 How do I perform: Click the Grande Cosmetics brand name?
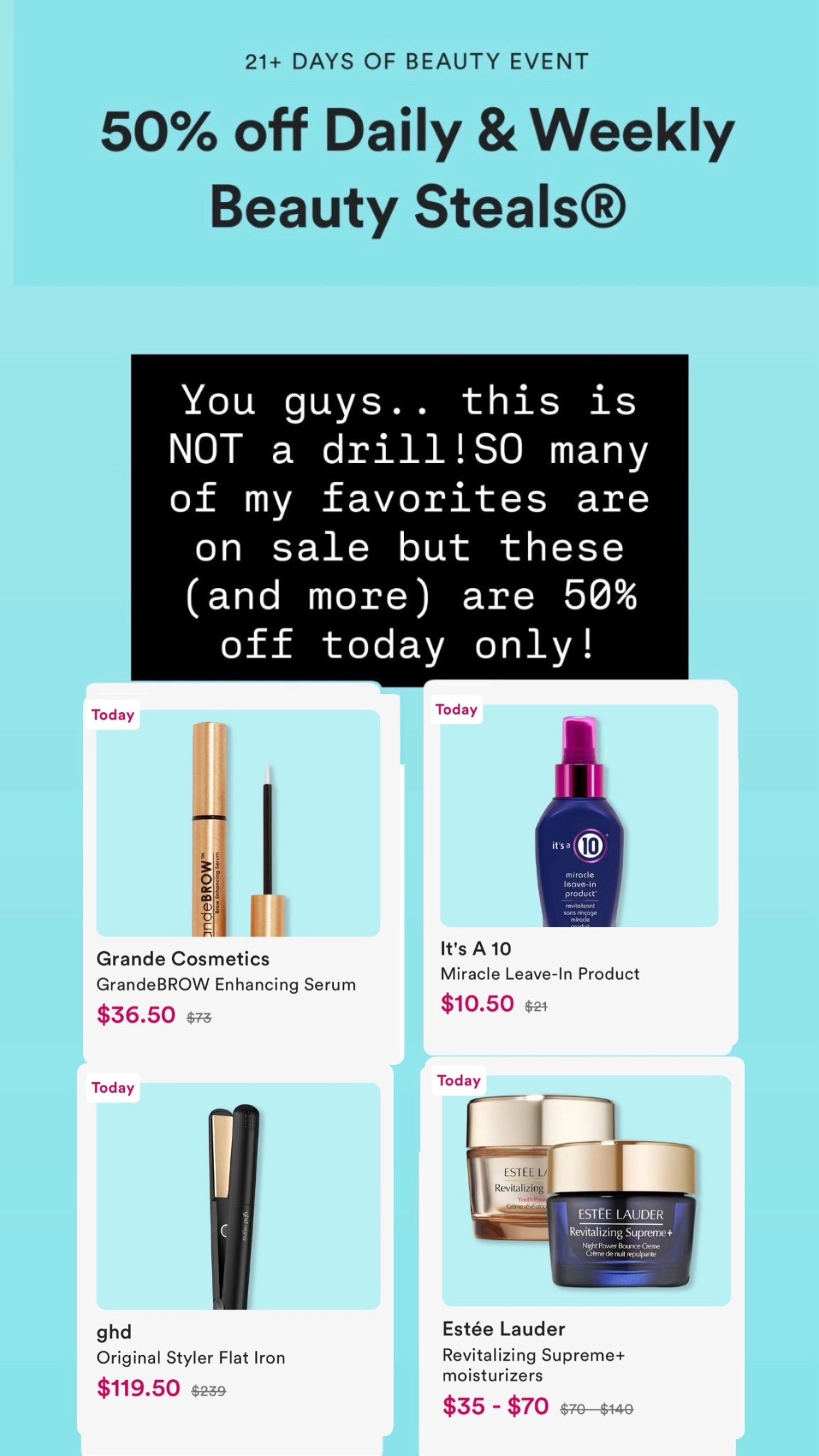183,958
